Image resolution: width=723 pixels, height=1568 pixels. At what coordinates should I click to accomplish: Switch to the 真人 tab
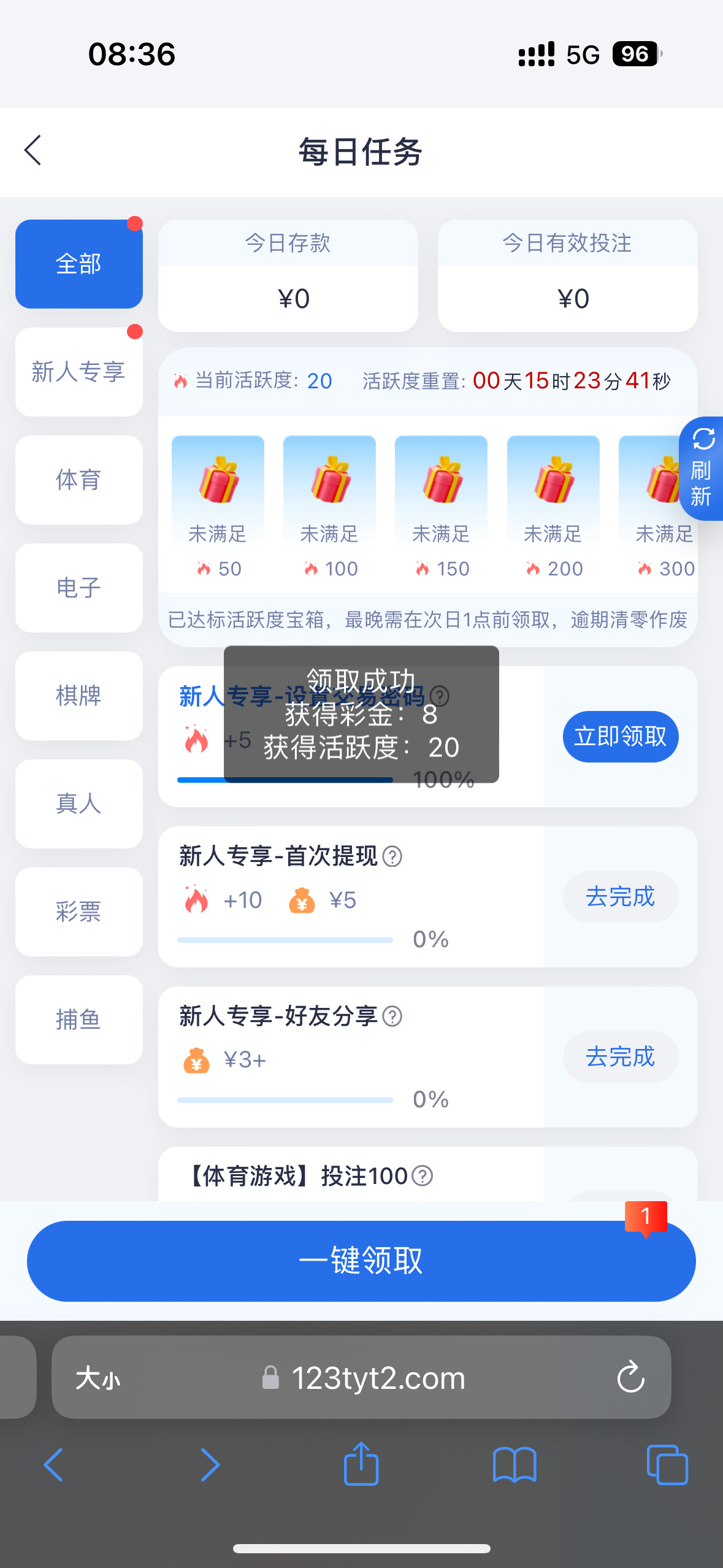coord(78,804)
